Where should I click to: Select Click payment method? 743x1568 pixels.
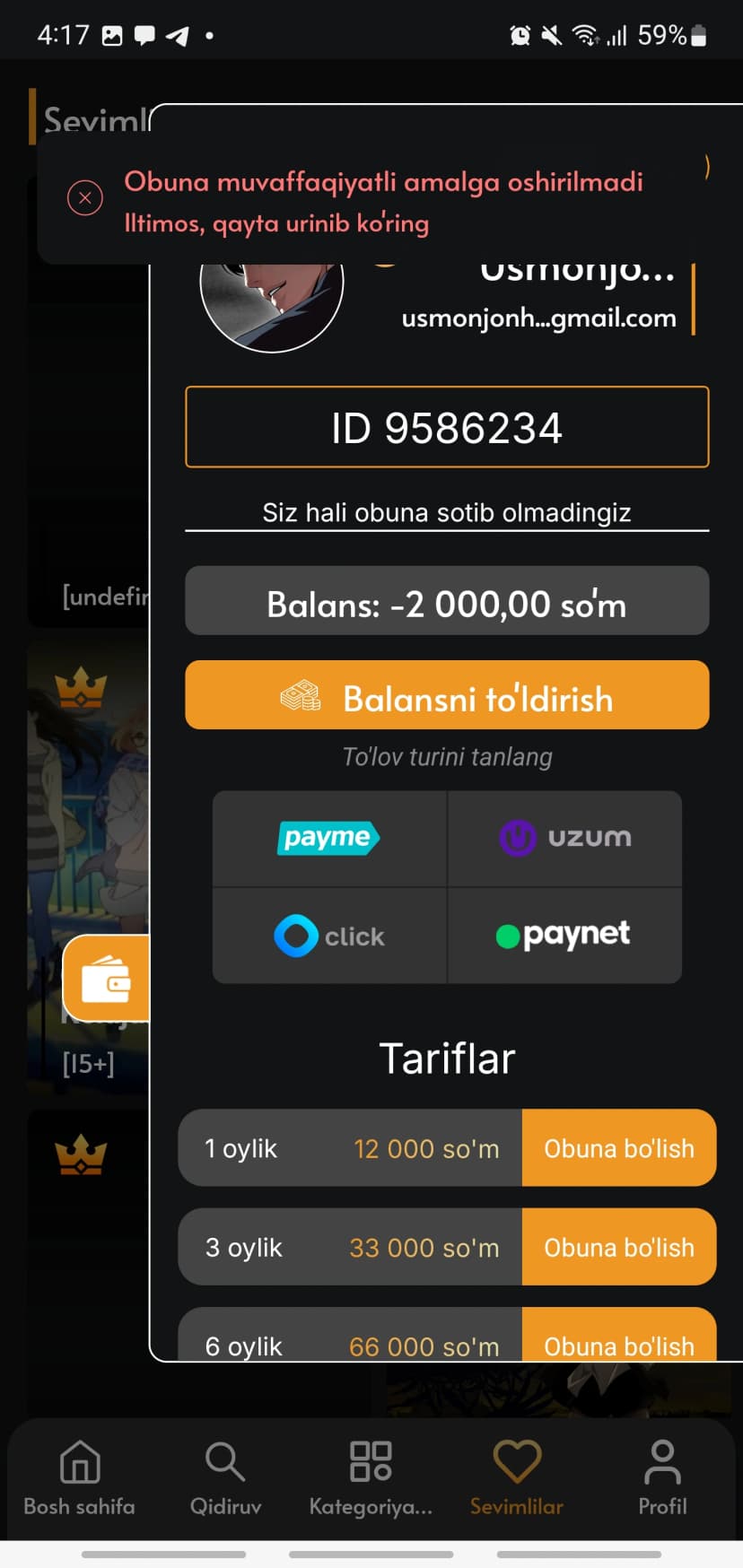tap(329, 936)
